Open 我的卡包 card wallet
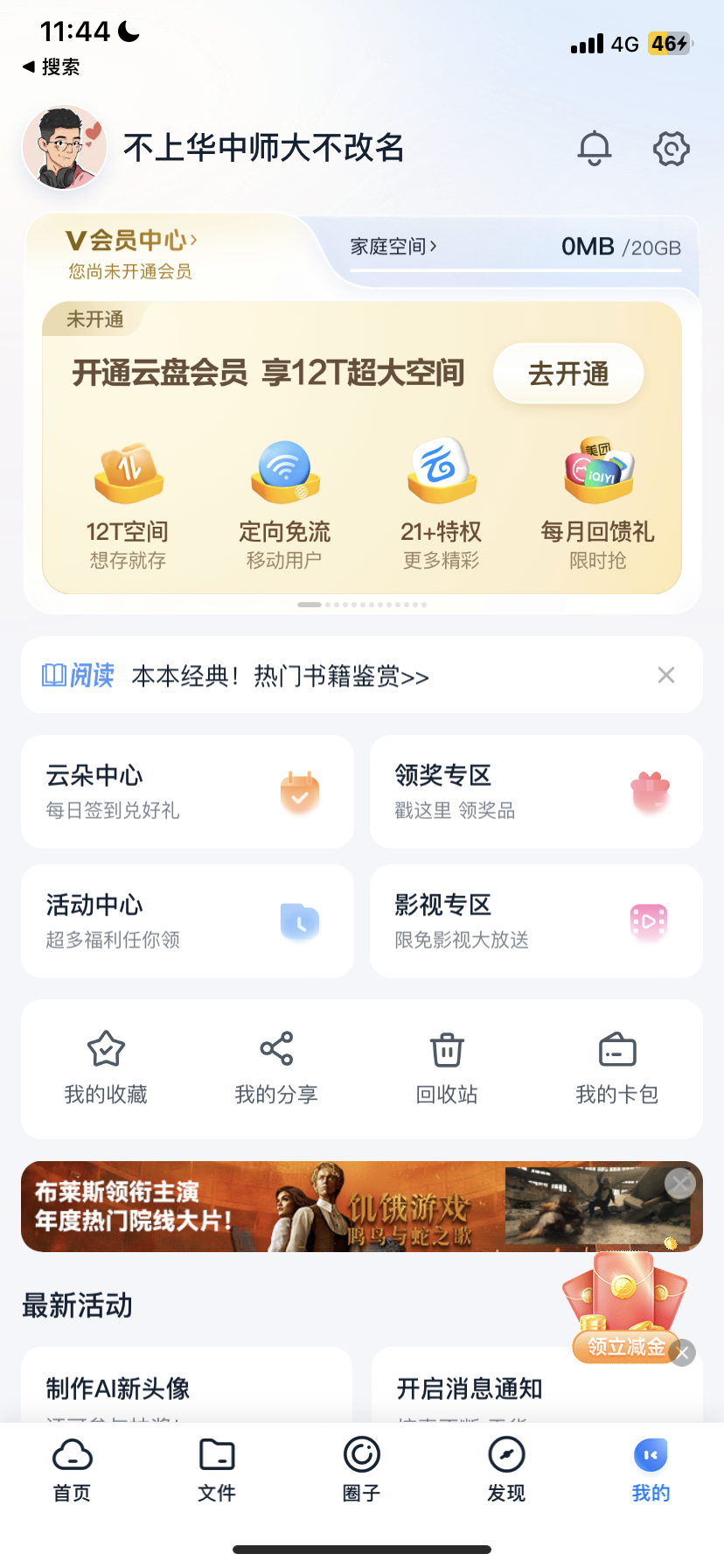 point(617,1068)
